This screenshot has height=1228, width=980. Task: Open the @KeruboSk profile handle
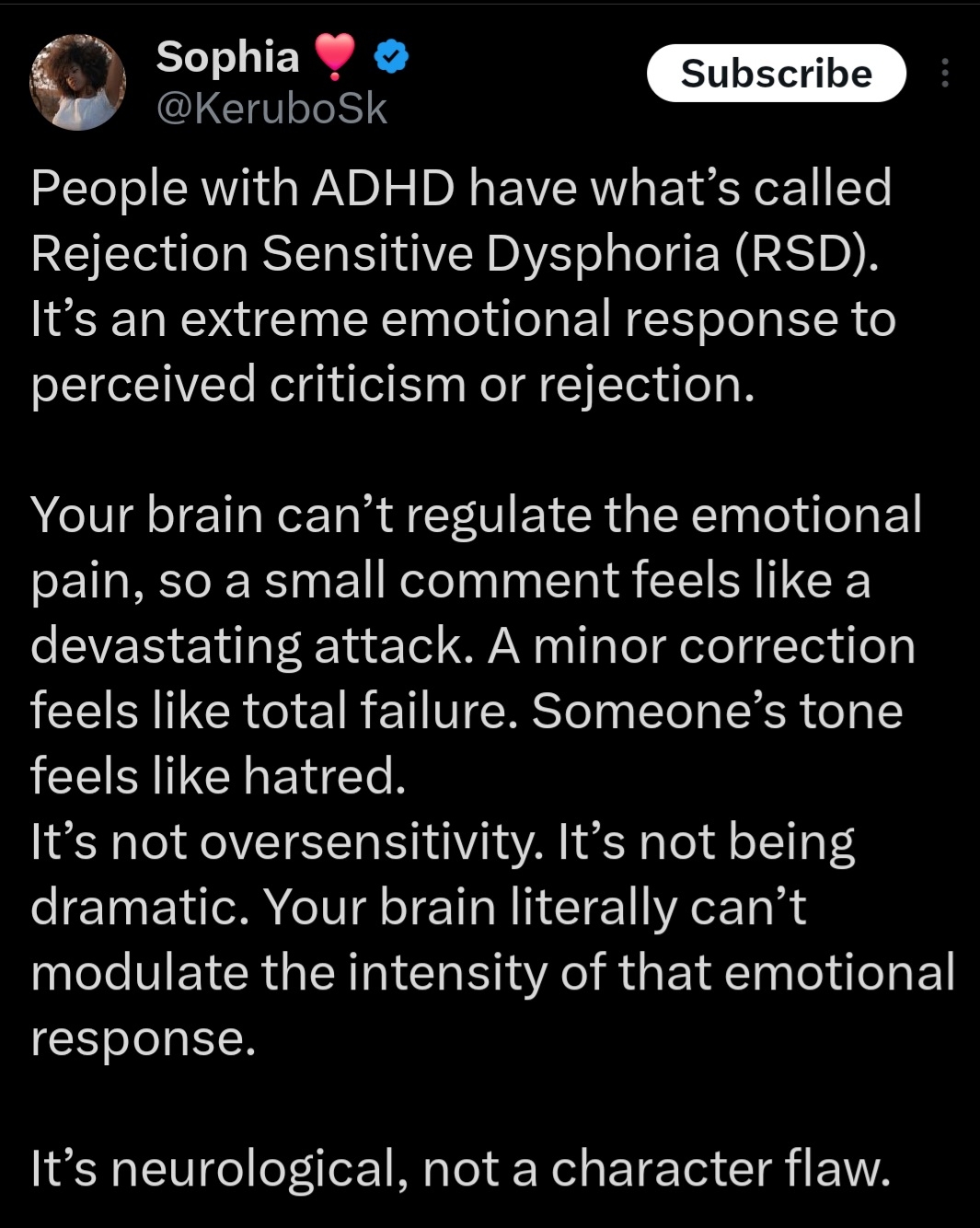point(271,109)
